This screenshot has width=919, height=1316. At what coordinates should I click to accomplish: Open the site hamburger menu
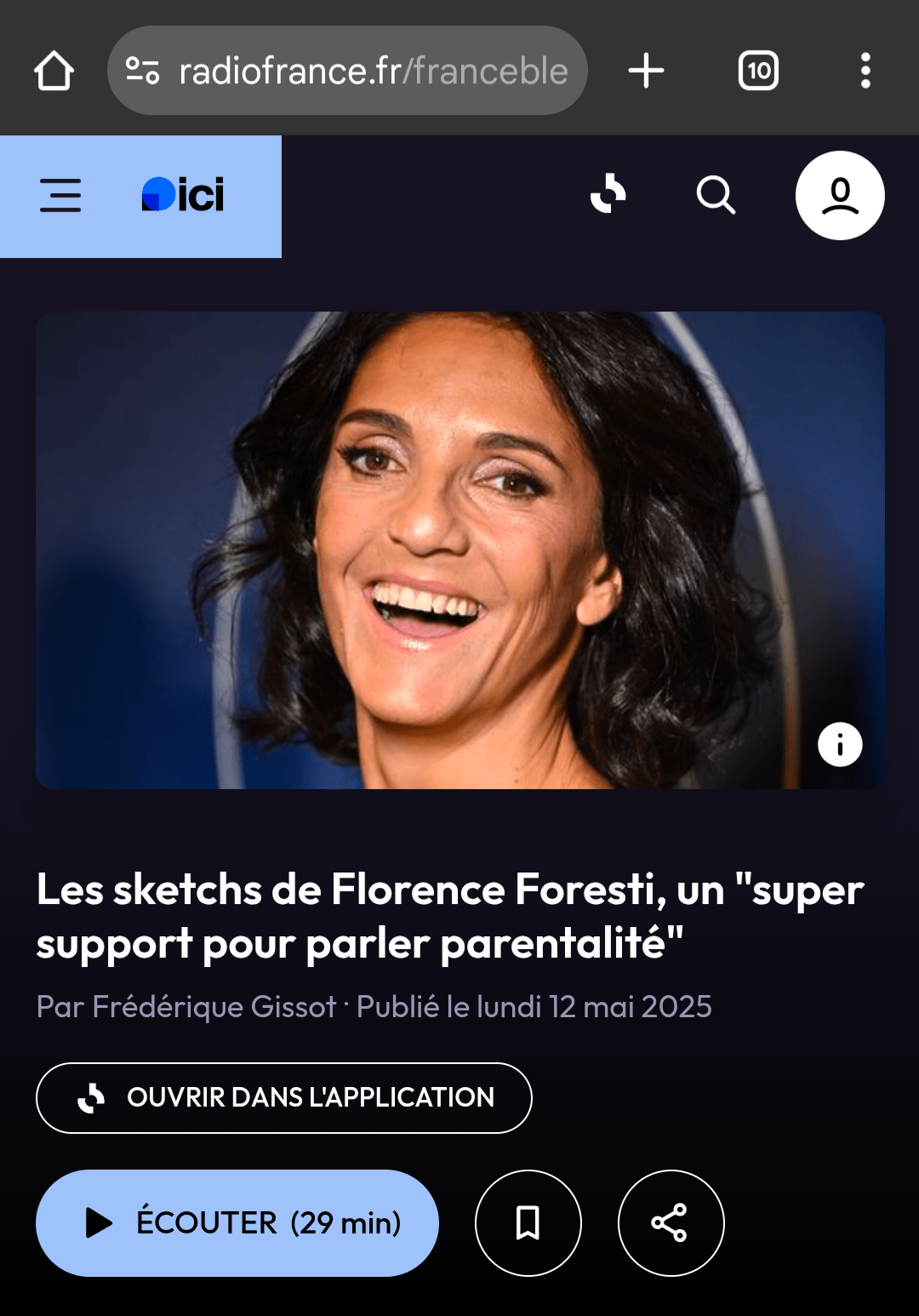(60, 195)
